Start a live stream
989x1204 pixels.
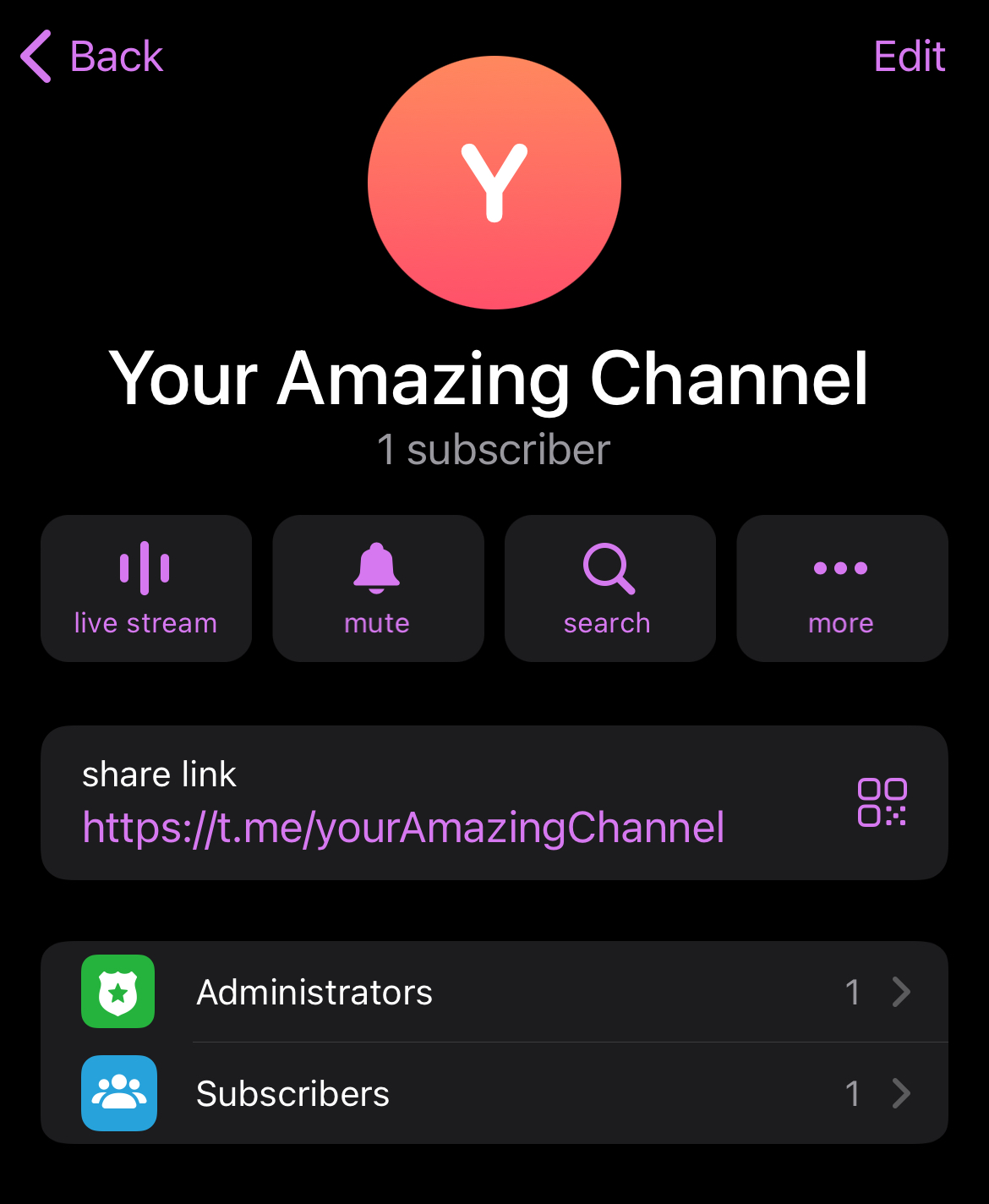146,588
